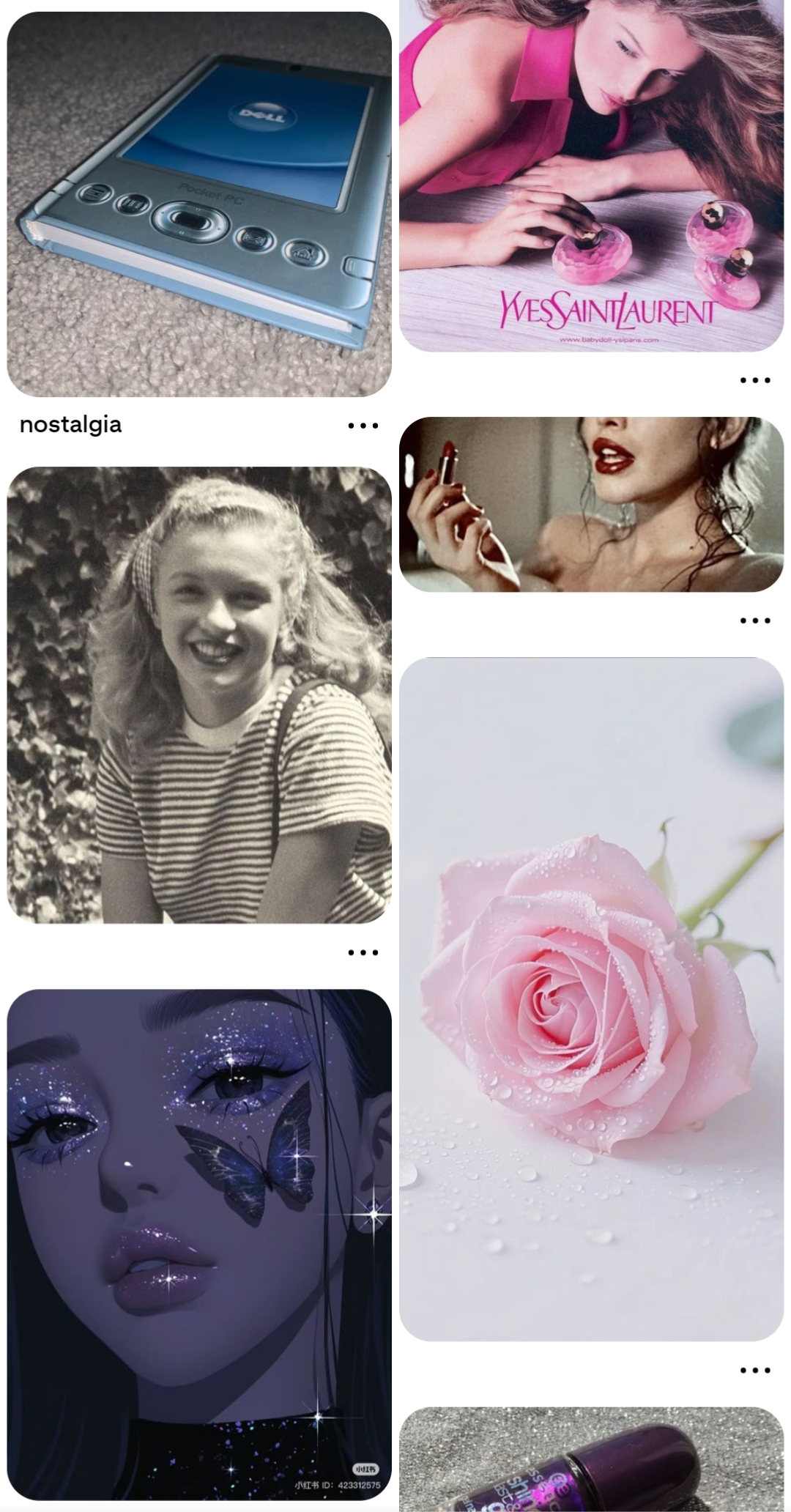Open the purple nail polish bottle pin
Screen dimensions: 791x1512
tap(592, 1459)
